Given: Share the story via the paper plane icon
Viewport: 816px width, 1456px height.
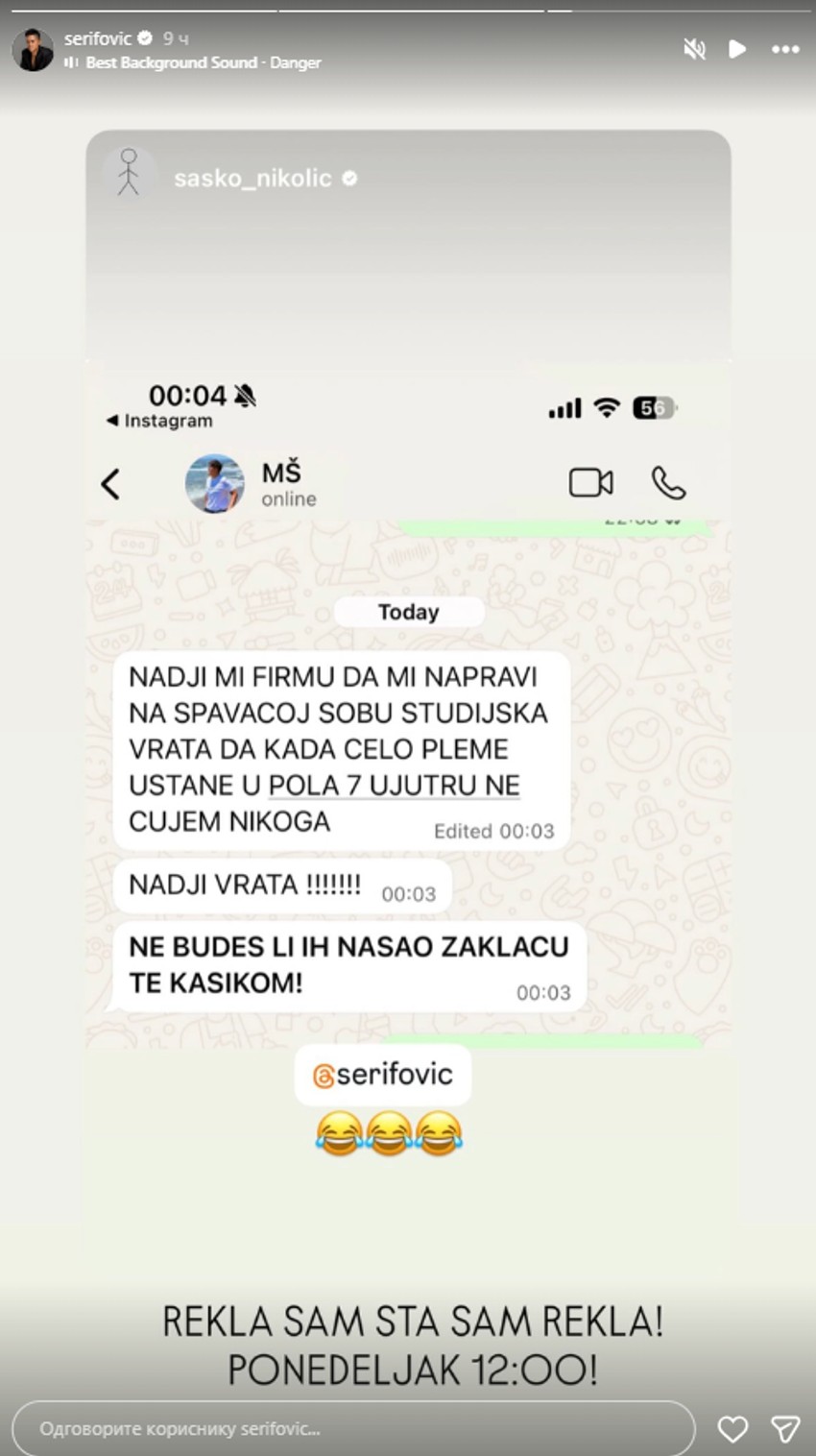Looking at the screenshot, I should point(785,1428).
